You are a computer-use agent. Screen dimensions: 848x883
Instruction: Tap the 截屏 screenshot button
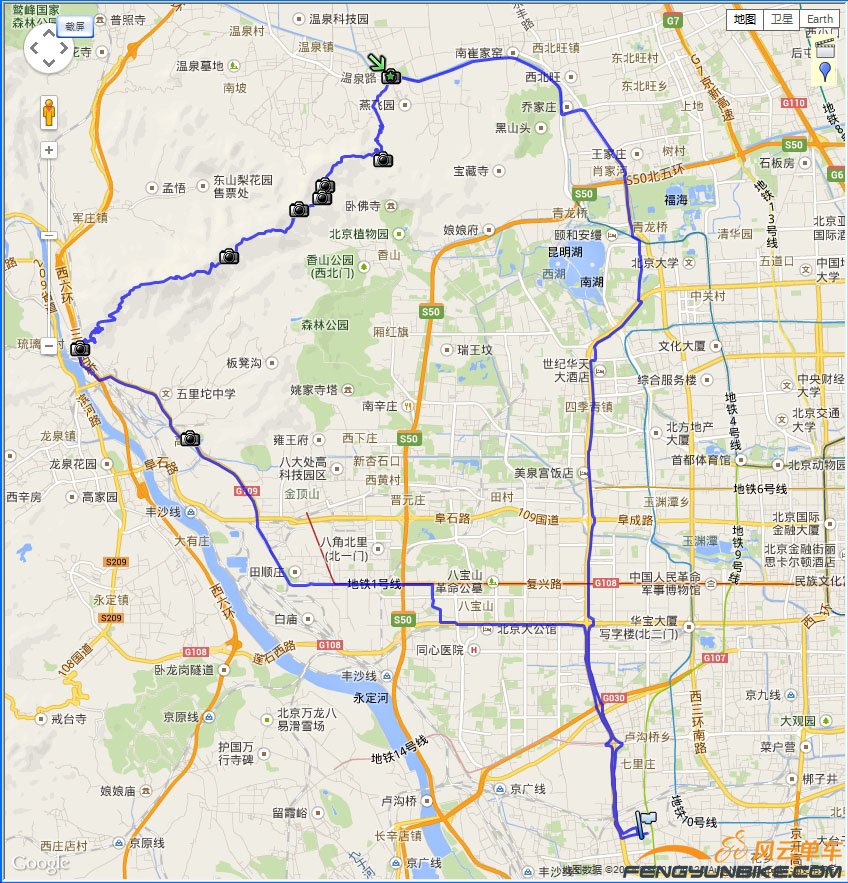click(x=75, y=27)
